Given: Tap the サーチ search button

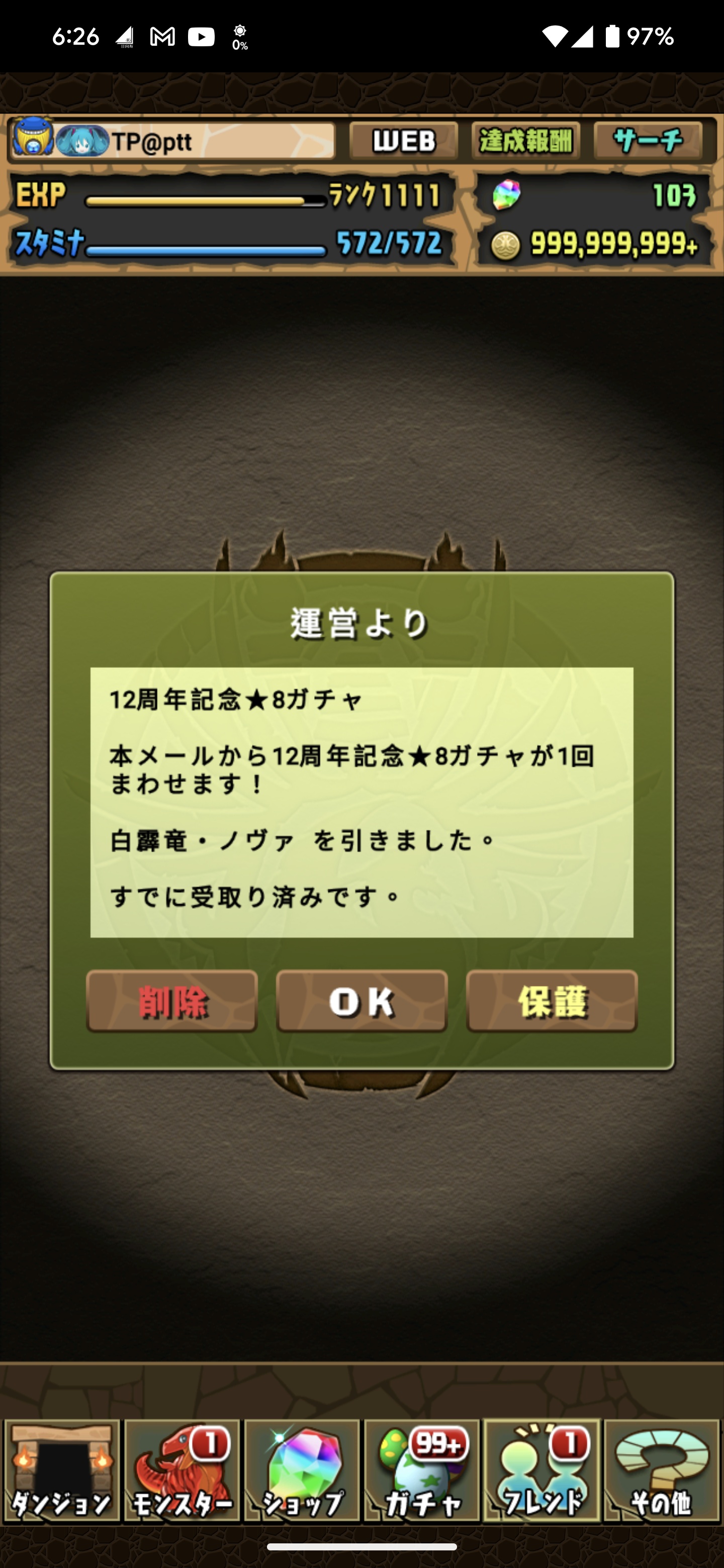Looking at the screenshot, I should 648,141.
